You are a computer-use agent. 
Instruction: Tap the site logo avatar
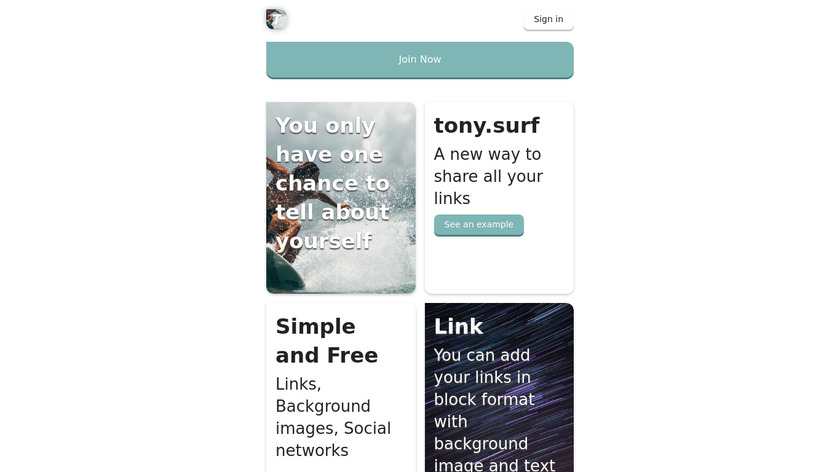pyautogui.click(x=276, y=19)
